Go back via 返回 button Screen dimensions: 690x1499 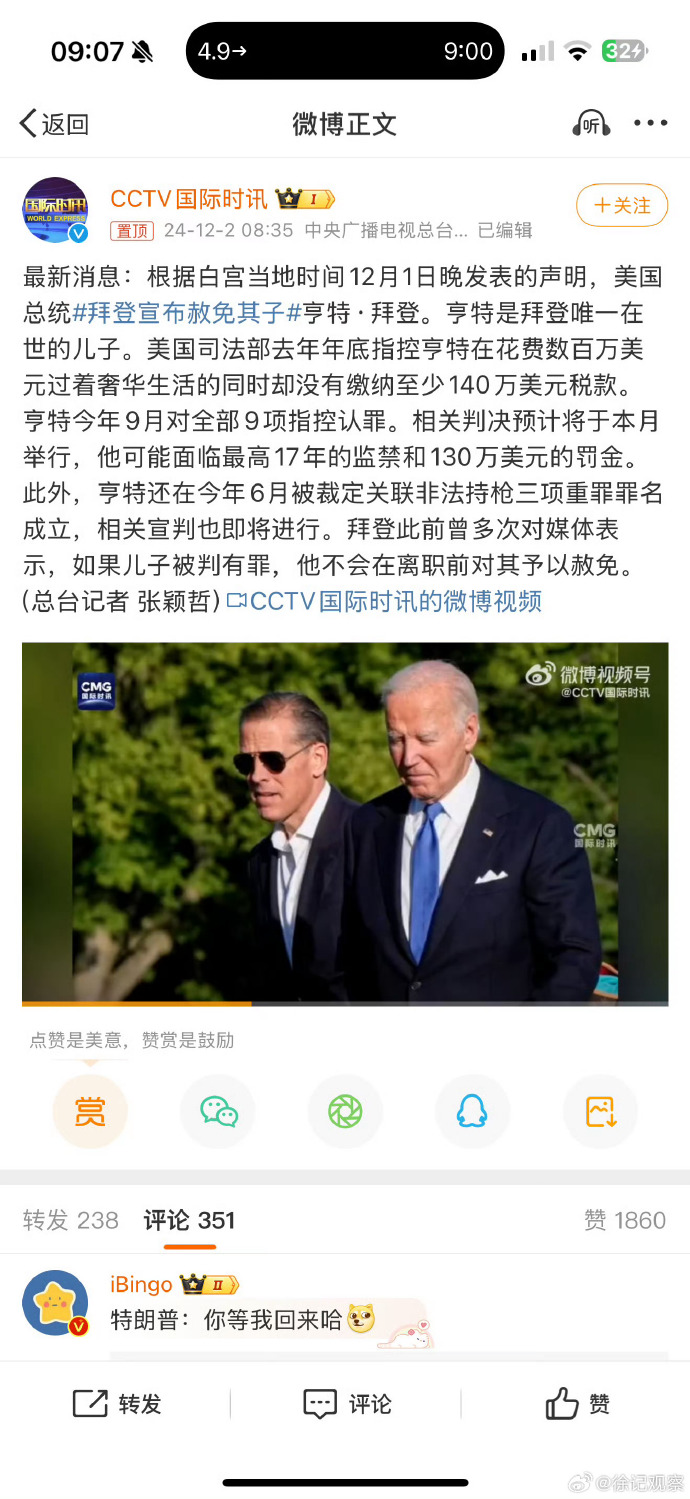tap(54, 124)
